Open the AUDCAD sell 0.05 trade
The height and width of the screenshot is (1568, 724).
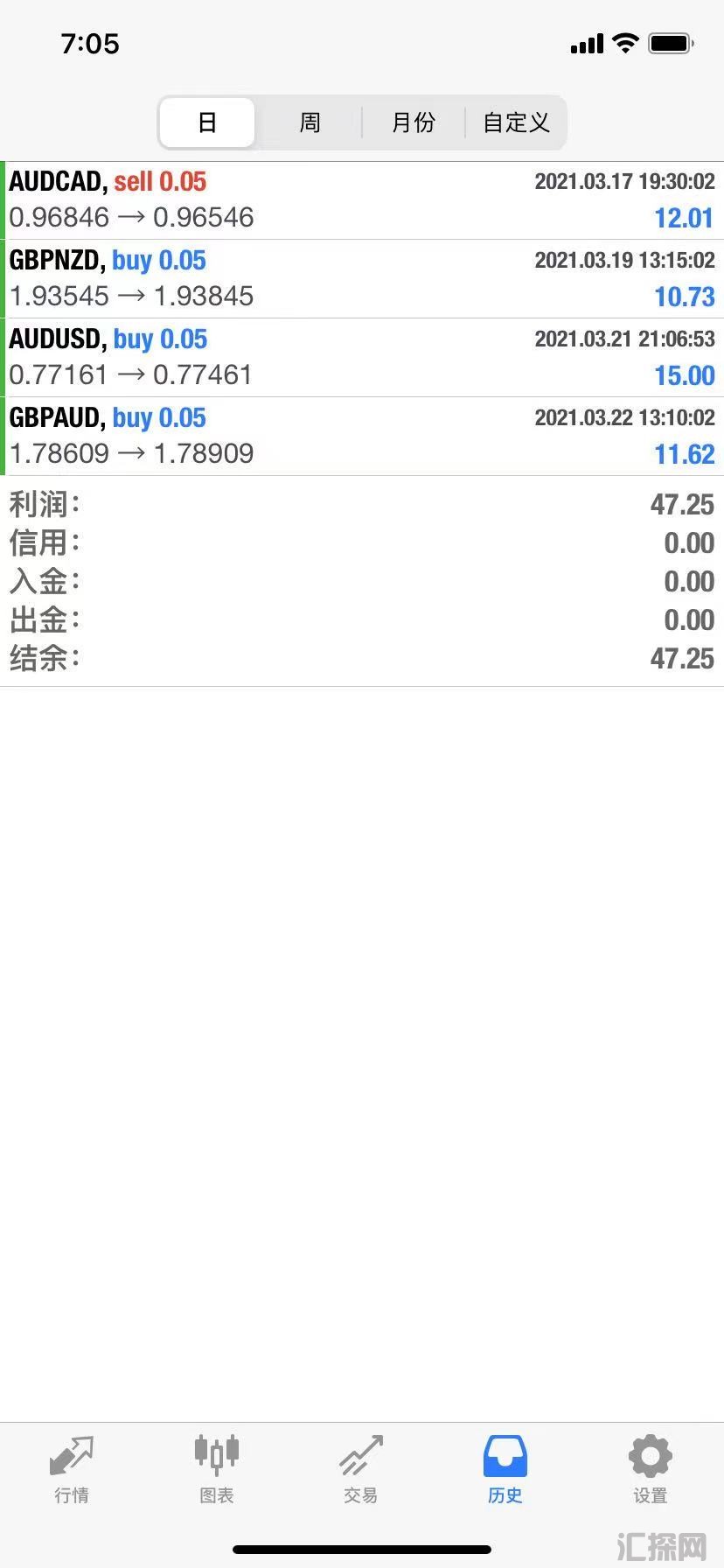pos(362,200)
